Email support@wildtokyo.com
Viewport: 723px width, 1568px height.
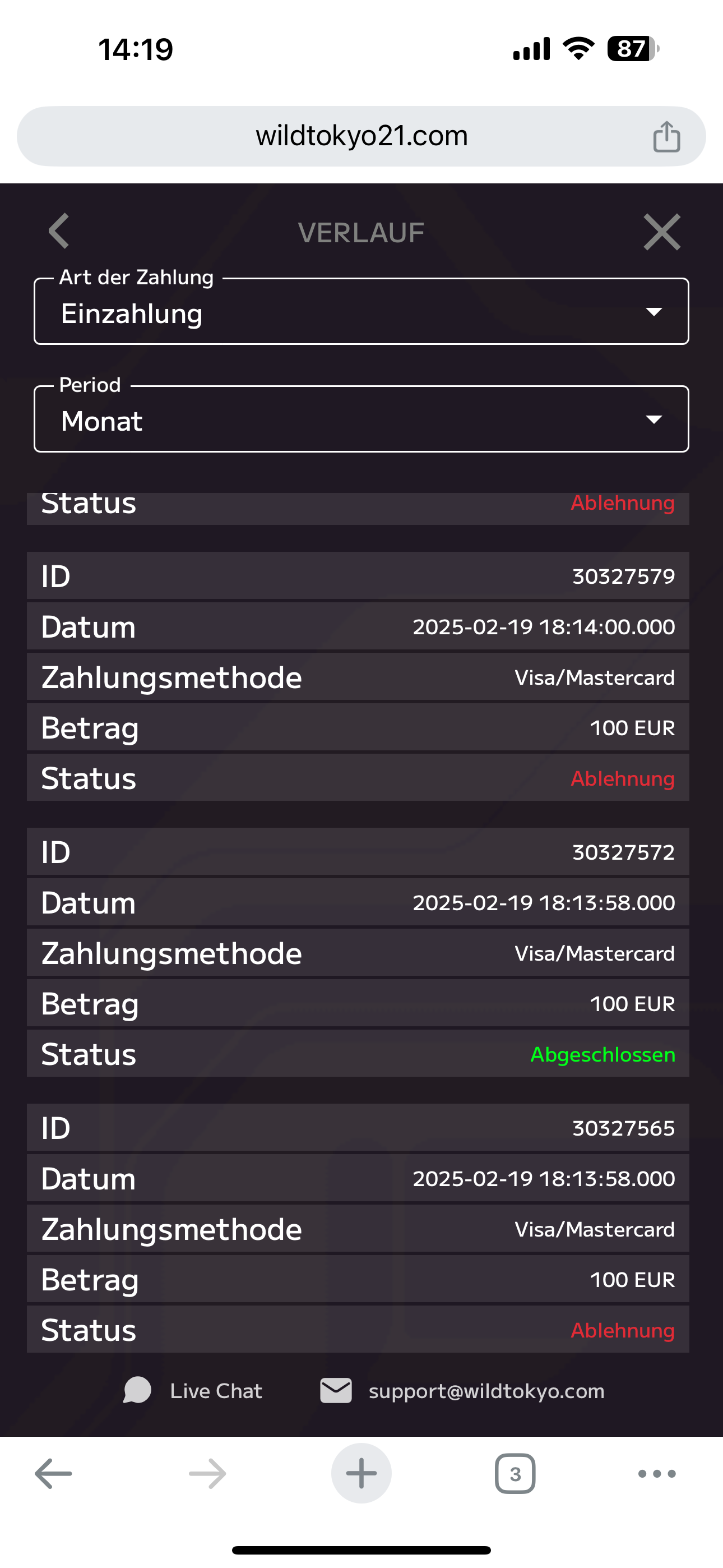[x=462, y=1391]
